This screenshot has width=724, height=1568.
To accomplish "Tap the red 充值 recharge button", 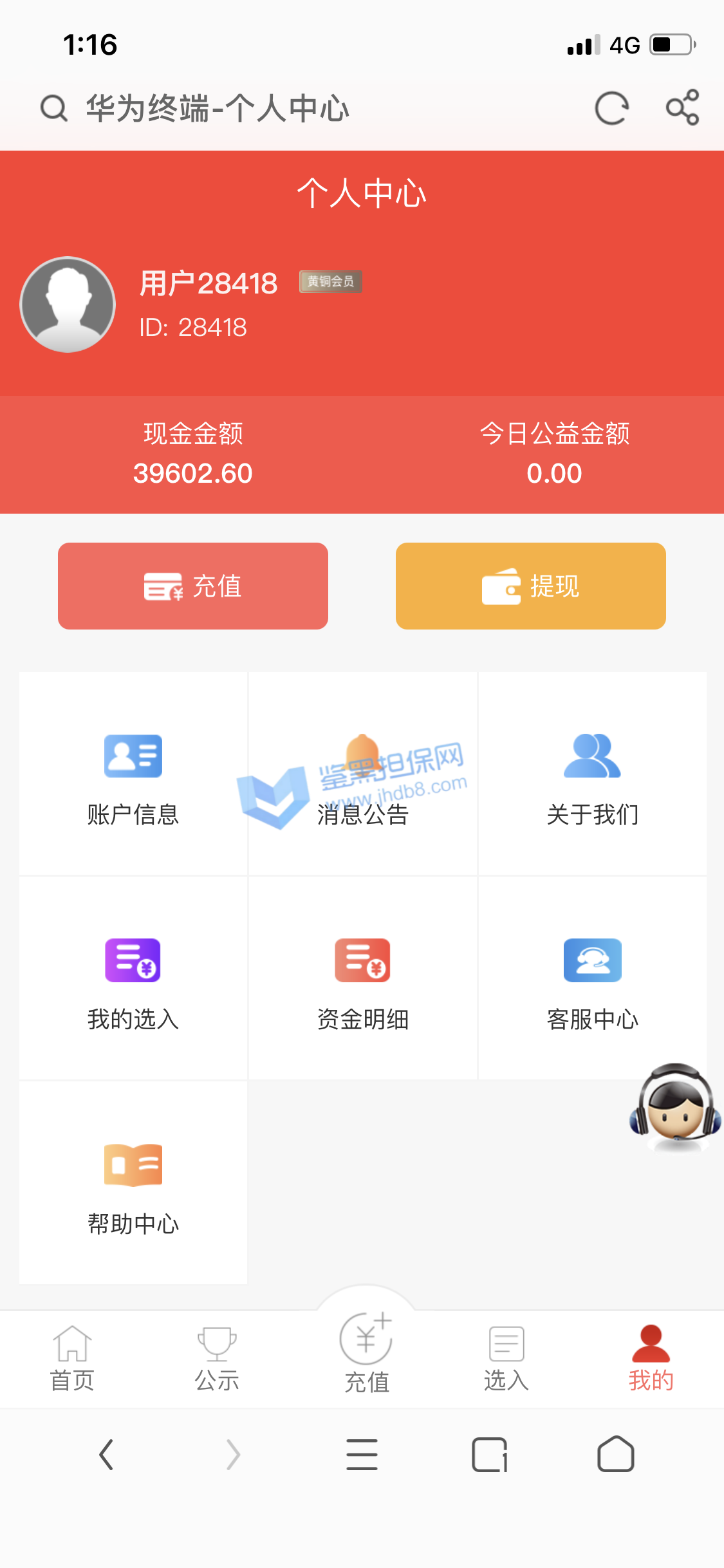I will (x=193, y=586).
